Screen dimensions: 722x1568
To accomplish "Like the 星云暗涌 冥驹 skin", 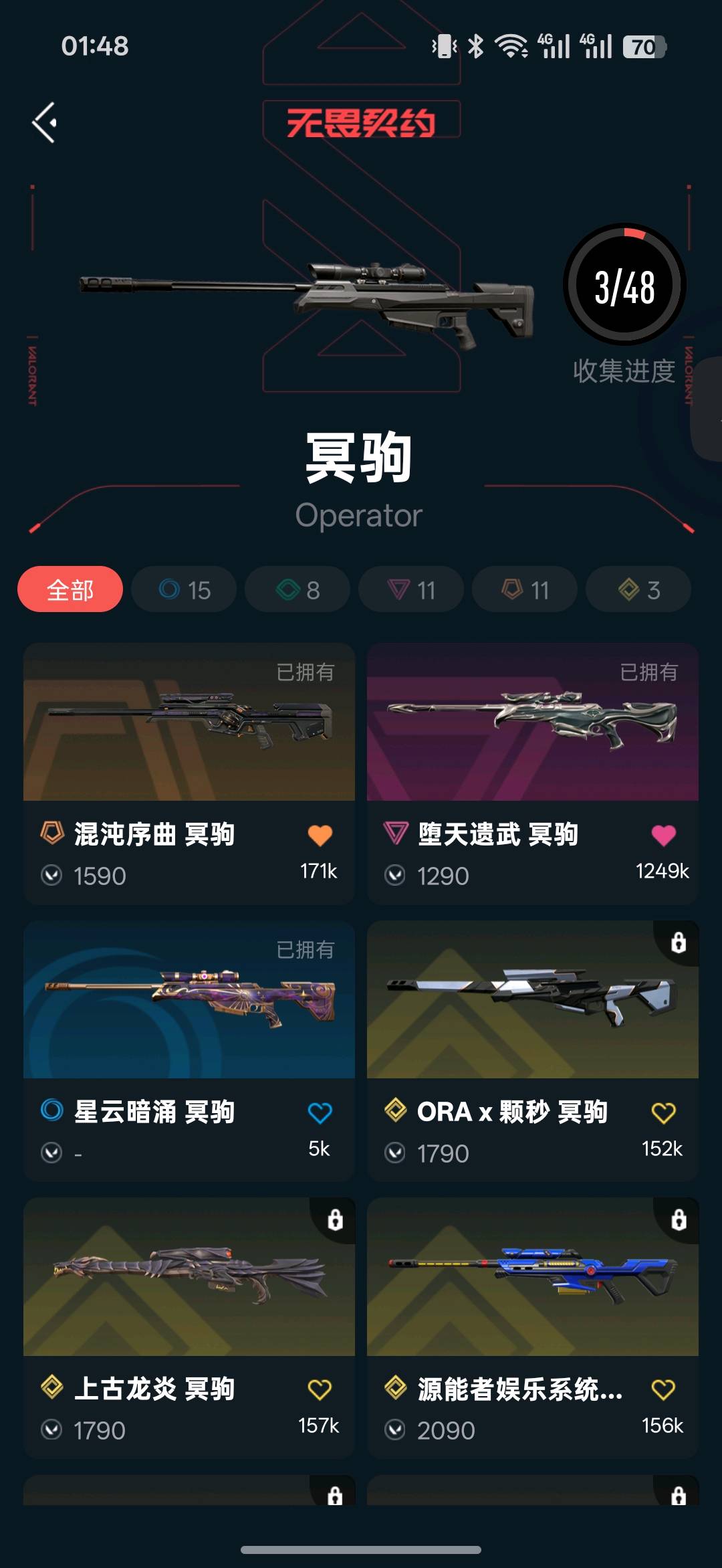I will [320, 1112].
